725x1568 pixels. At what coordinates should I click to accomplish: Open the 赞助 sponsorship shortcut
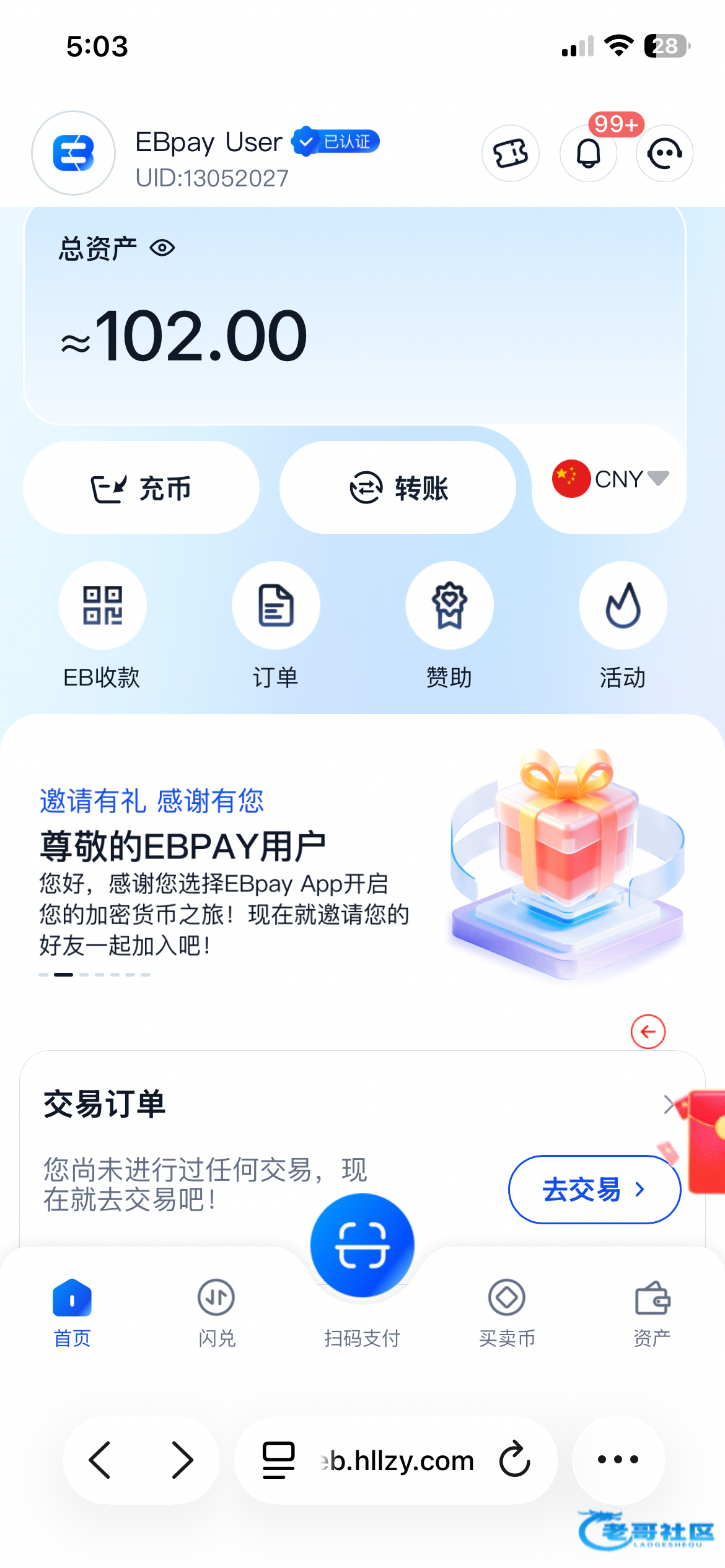[449, 606]
